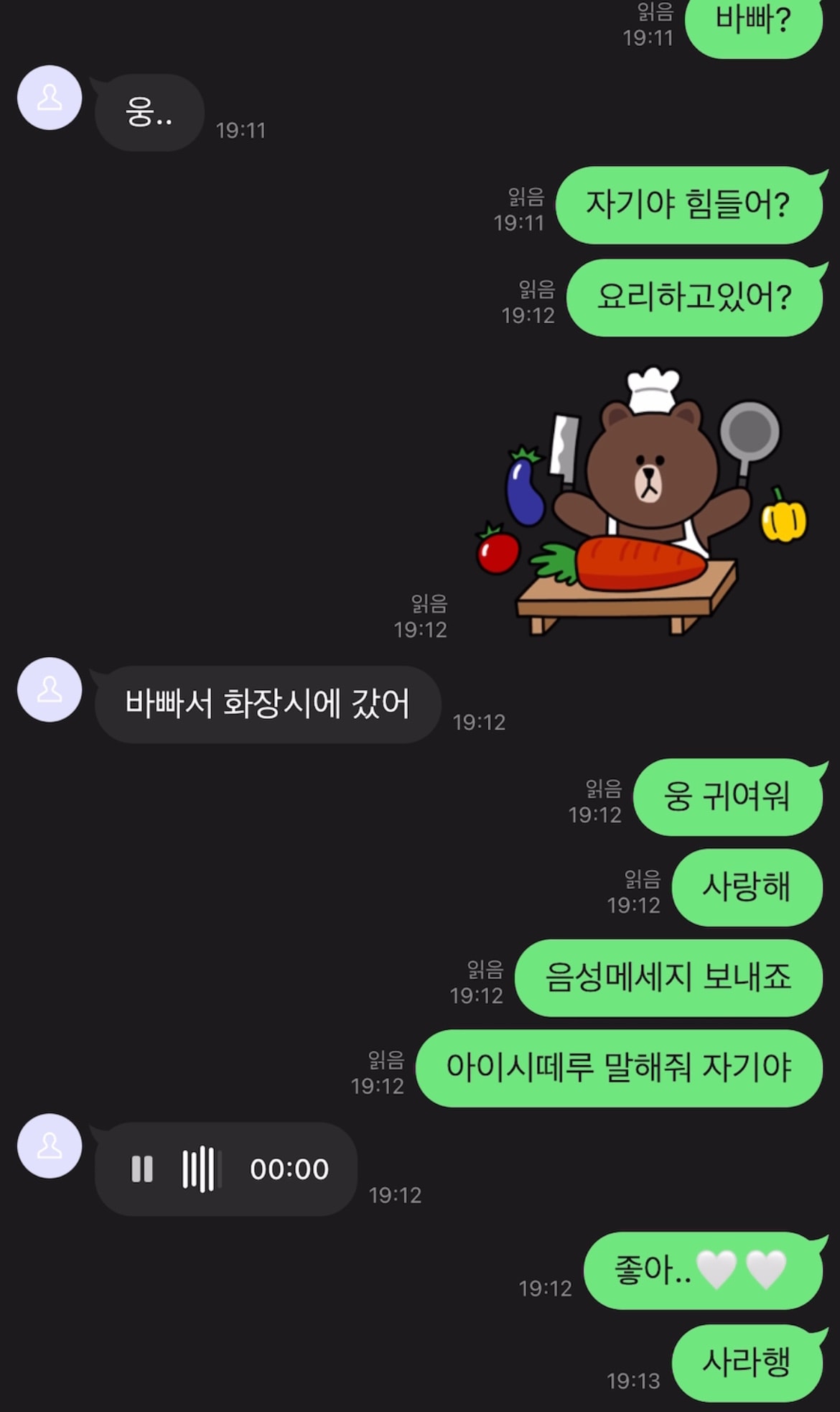Click the "음성메세지 보내죠" bubble
Viewport: 840px width, 1412px height.
(669, 977)
